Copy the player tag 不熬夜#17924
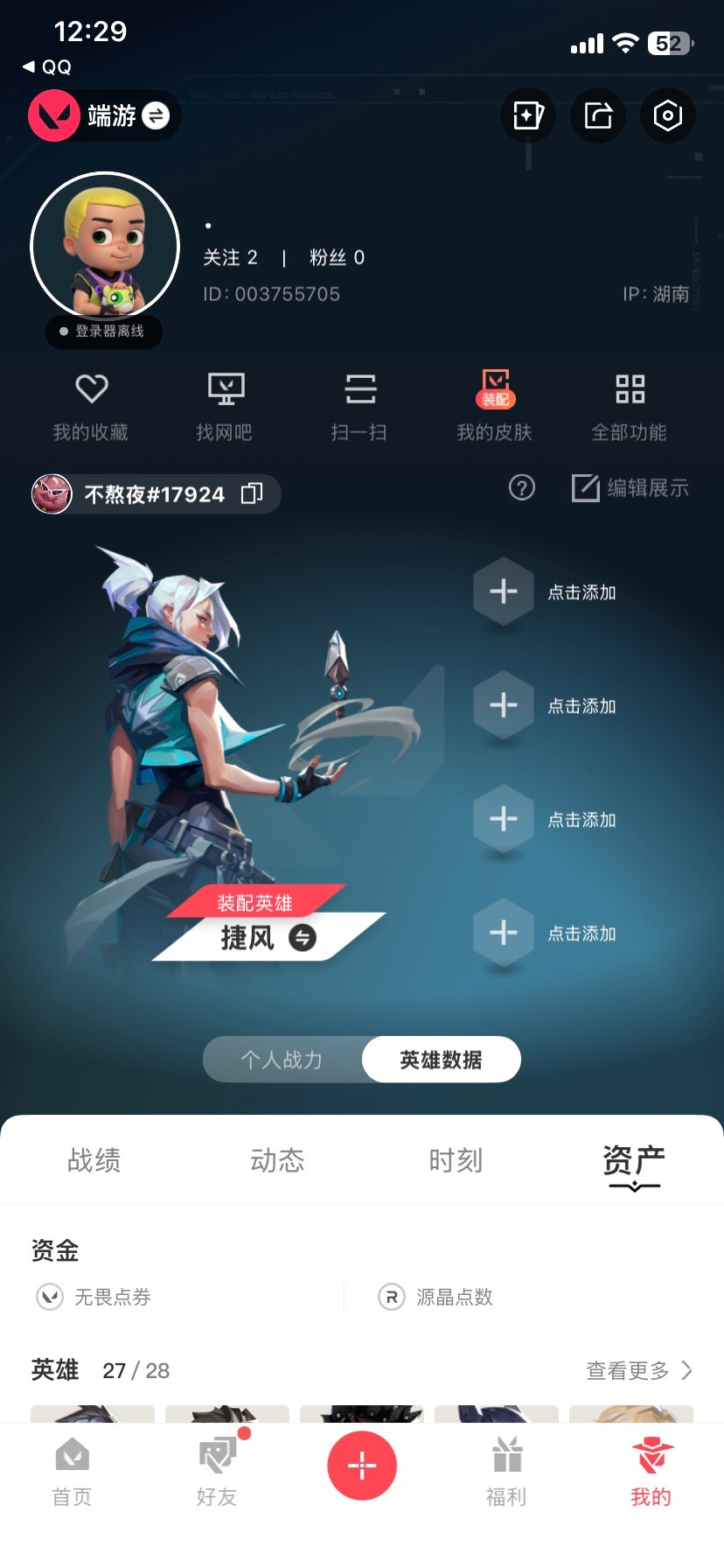Screen dimensions: 724x1568 (x=253, y=493)
